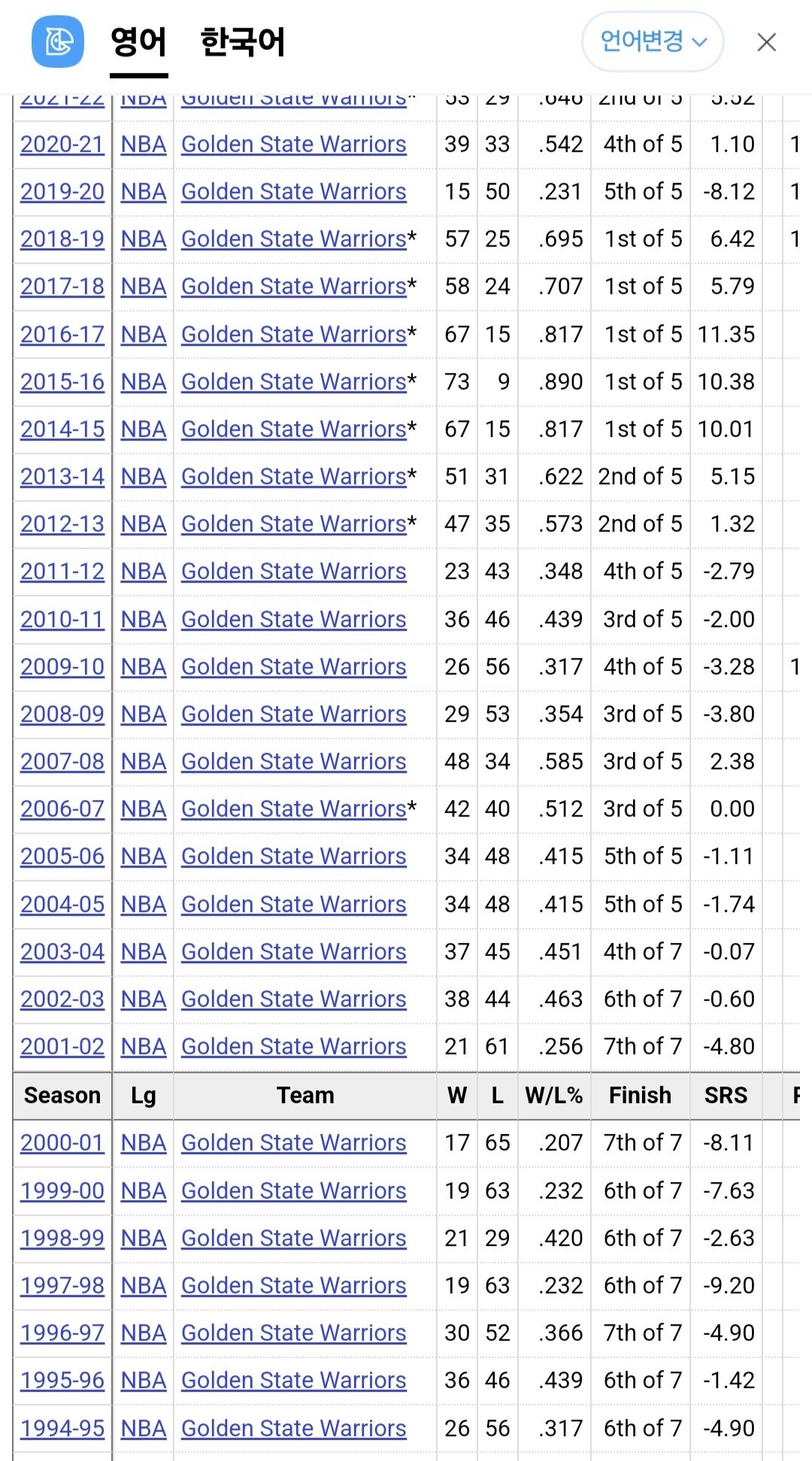Tap the NBA link in 2018-19 row
This screenshot has height=1461, width=812.
144,238
